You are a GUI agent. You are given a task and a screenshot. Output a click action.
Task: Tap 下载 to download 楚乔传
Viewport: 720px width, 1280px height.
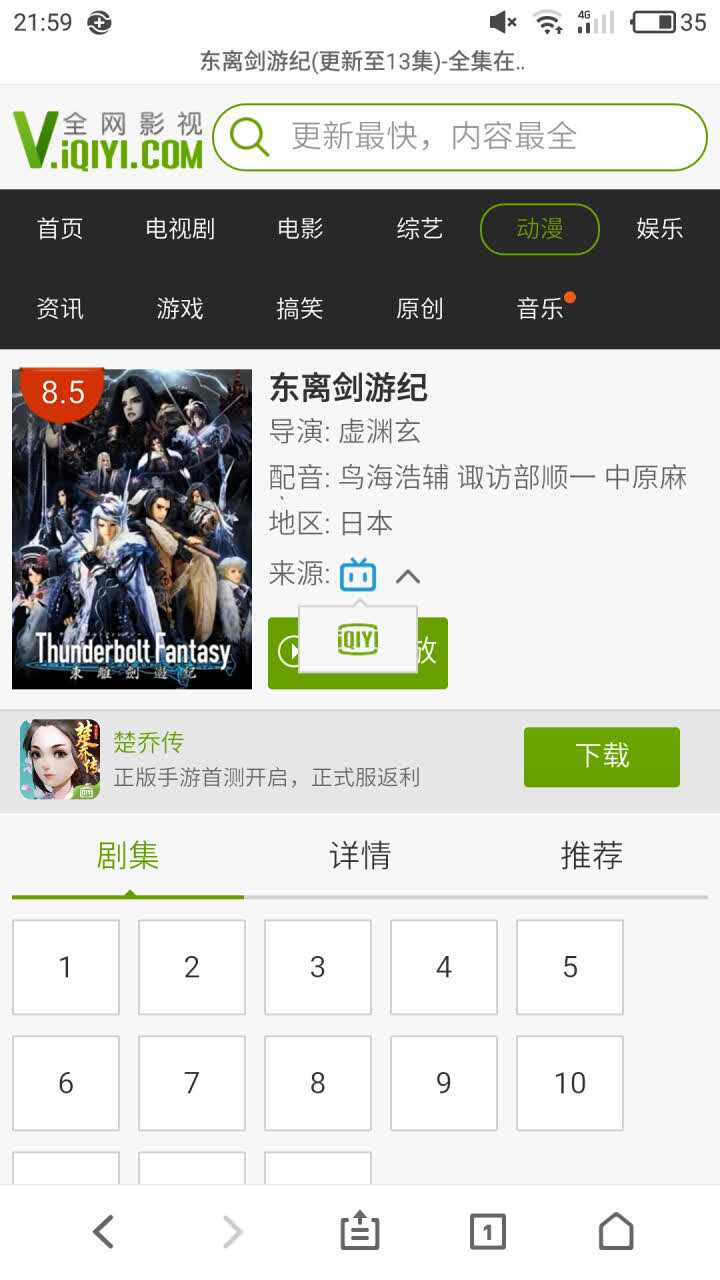(x=602, y=756)
